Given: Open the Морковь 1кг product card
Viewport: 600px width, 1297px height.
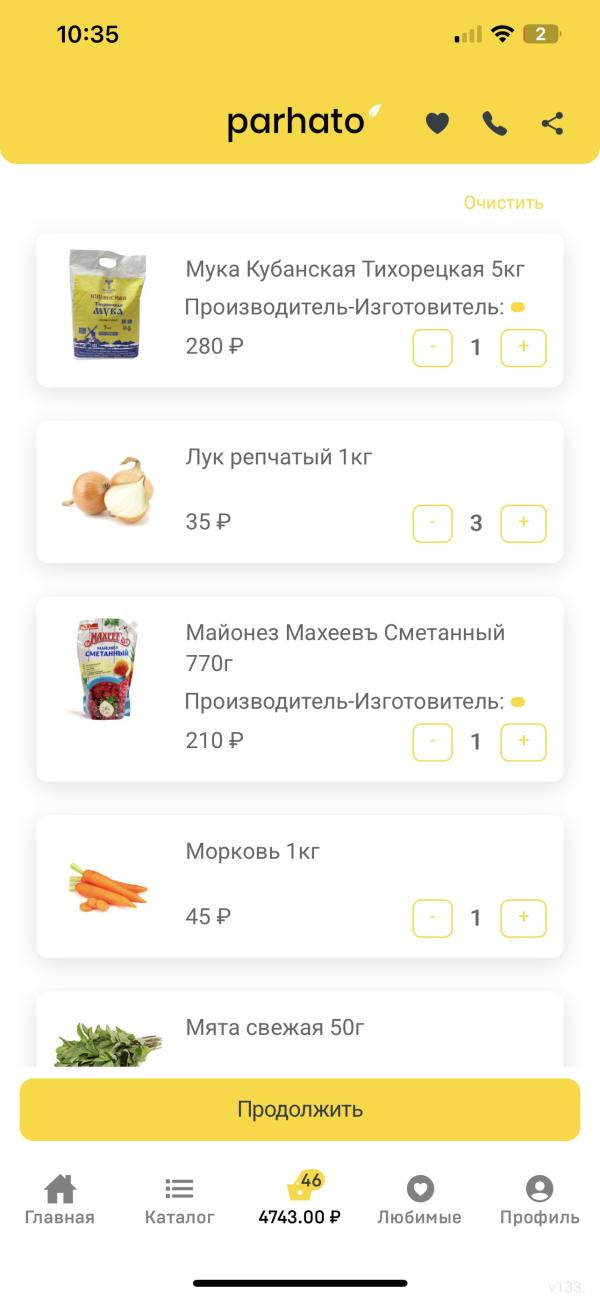Looking at the screenshot, I should 252,852.
